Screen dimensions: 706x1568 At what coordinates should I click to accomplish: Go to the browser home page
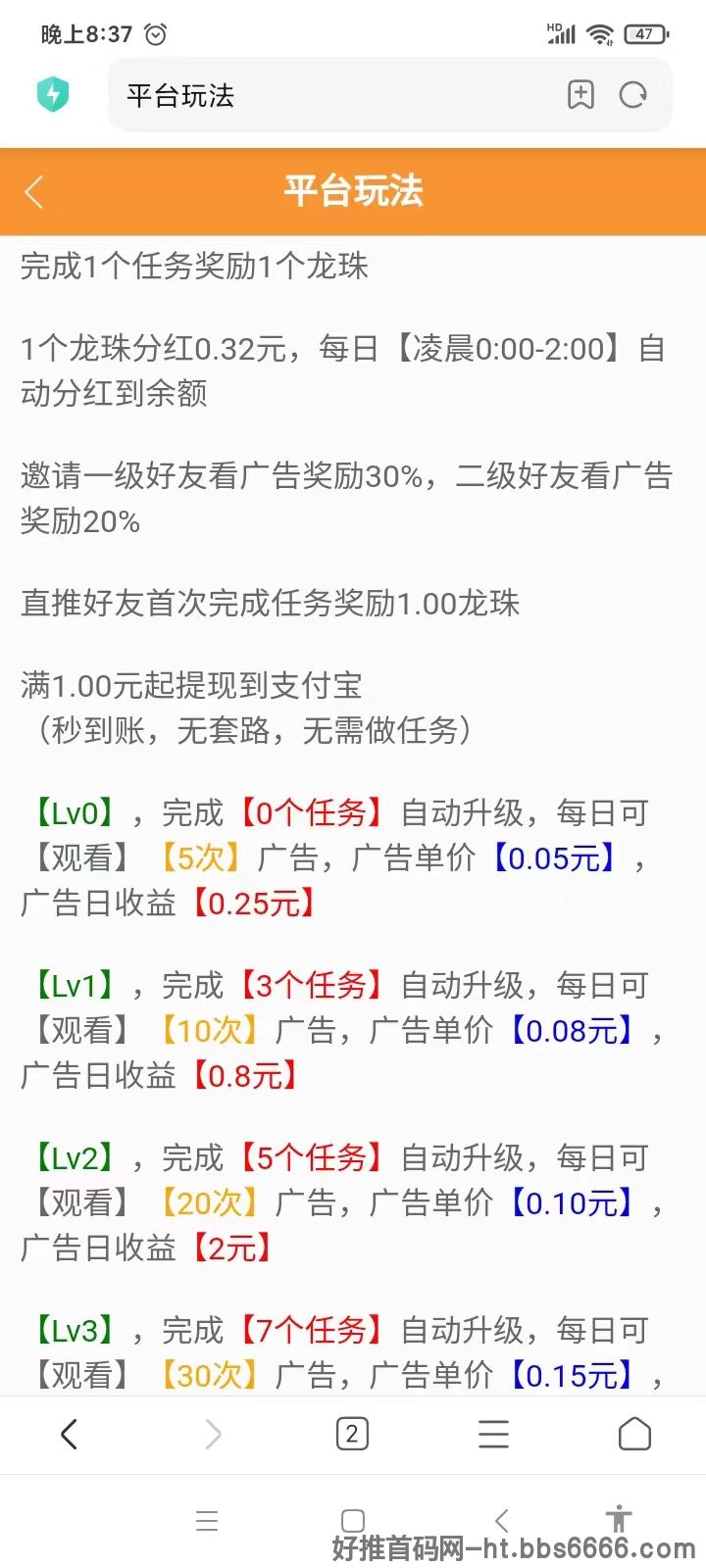[634, 1435]
